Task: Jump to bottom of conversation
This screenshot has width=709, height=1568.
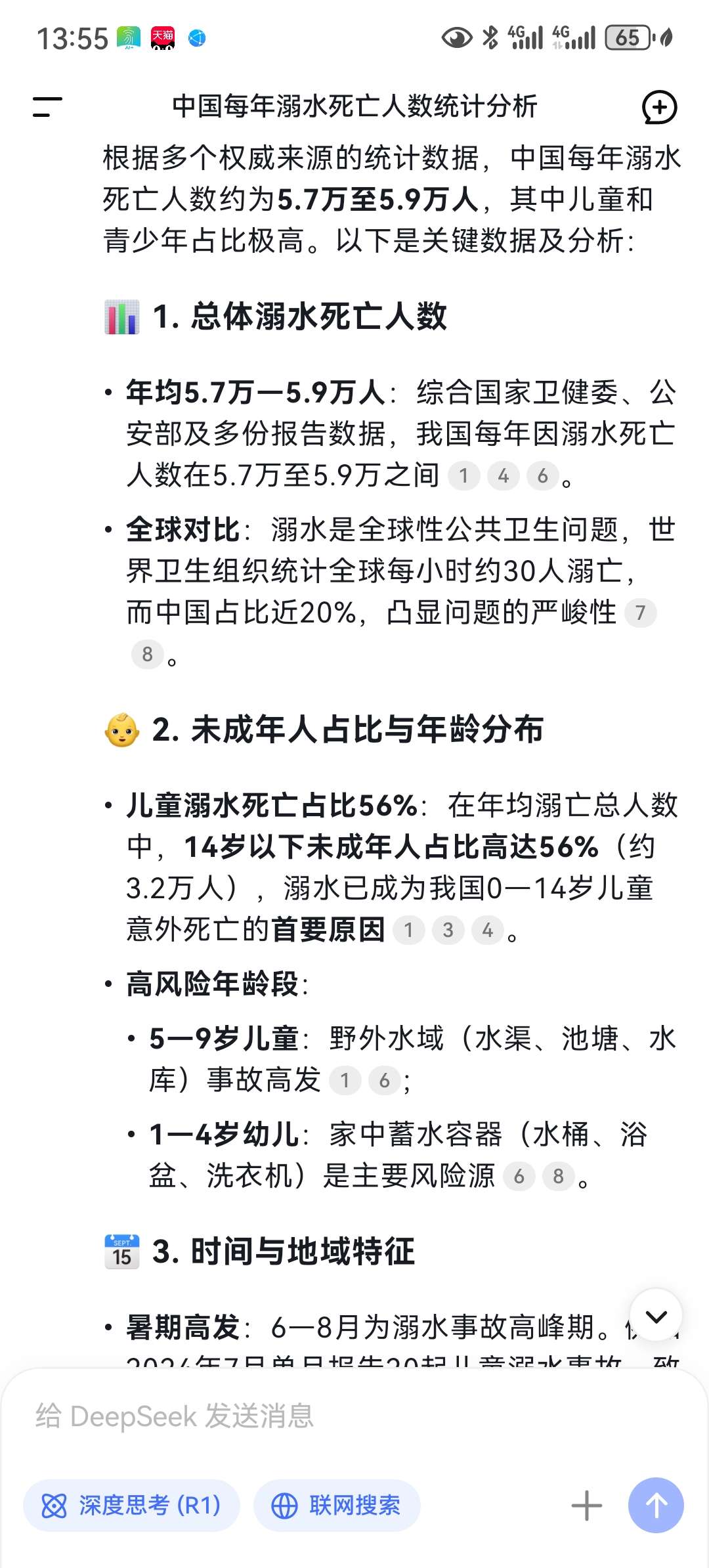Action: coord(656,1316)
